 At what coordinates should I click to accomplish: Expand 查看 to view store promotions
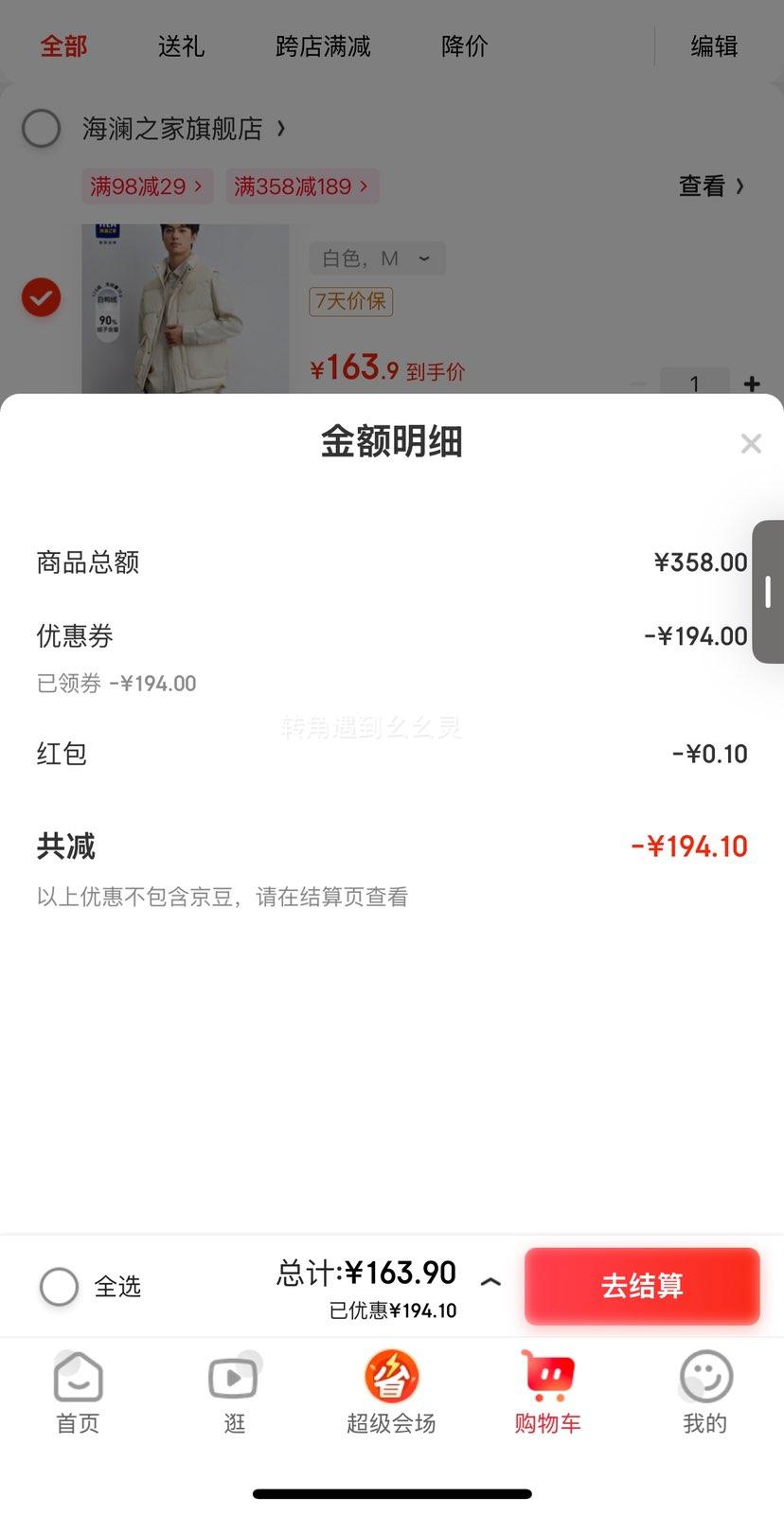pyautogui.click(x=710, y=187)
